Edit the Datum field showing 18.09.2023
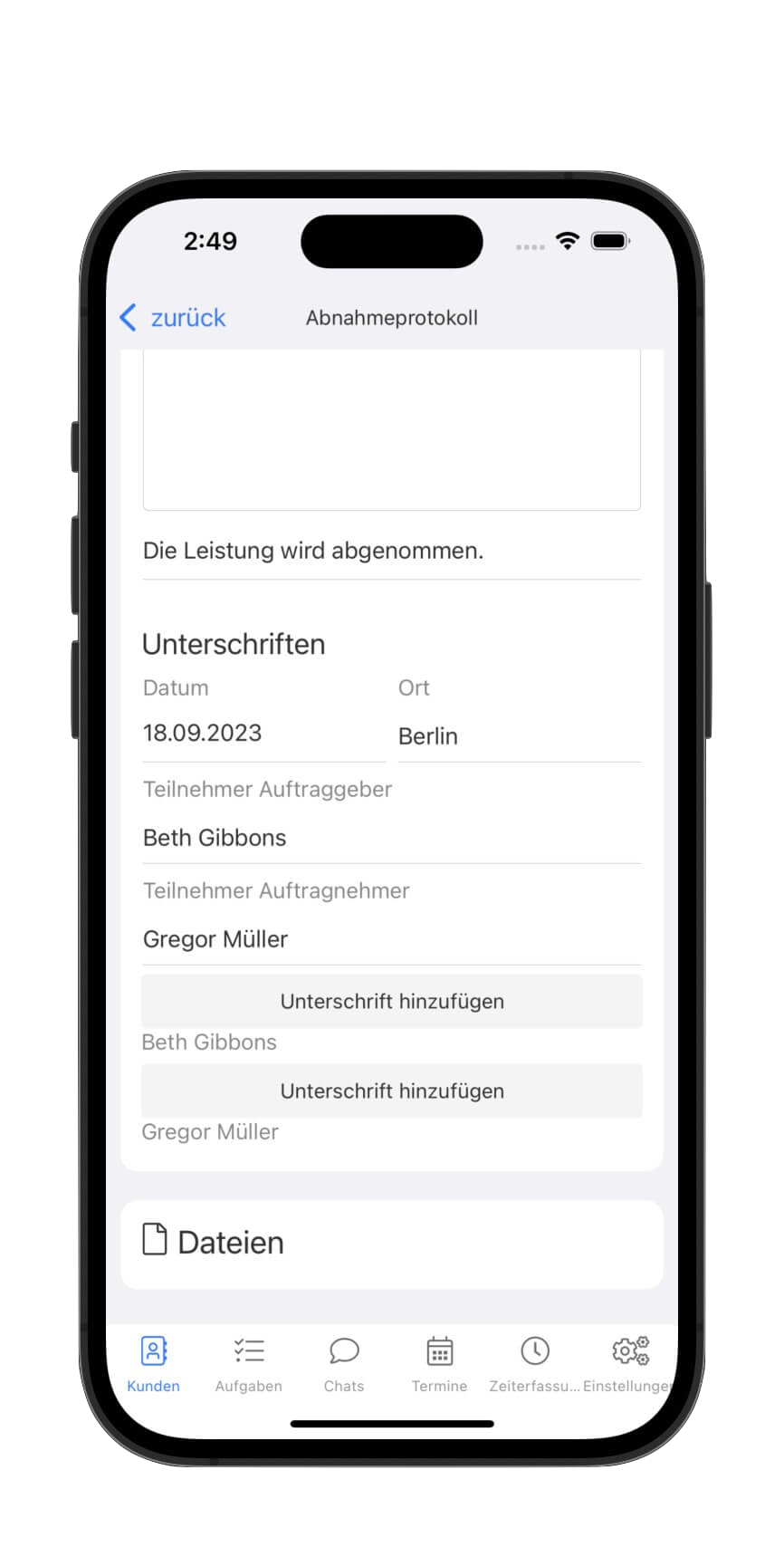This screenshot has height=1547, width=784. (263, 734)
